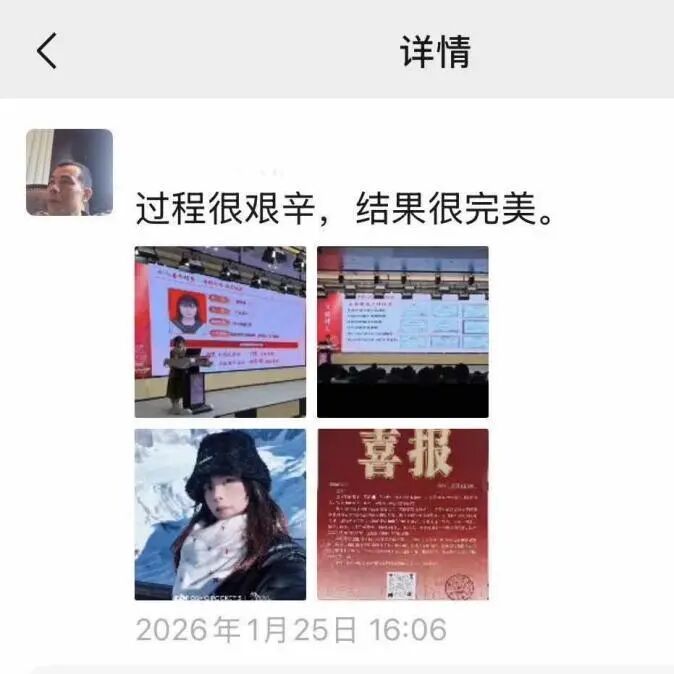Open the poster's profile avatar

click(x=69, y=172)
